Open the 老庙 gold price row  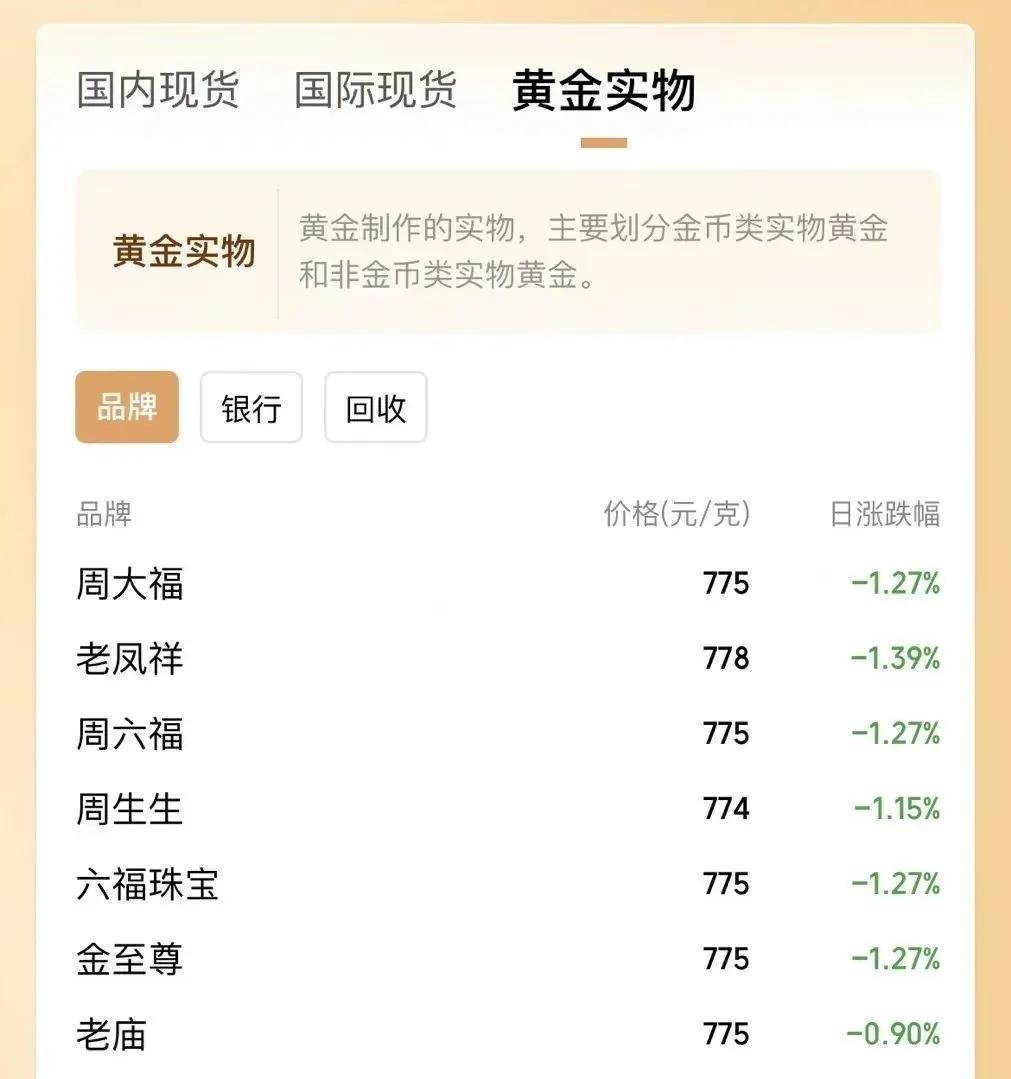tap(508, 1034)
